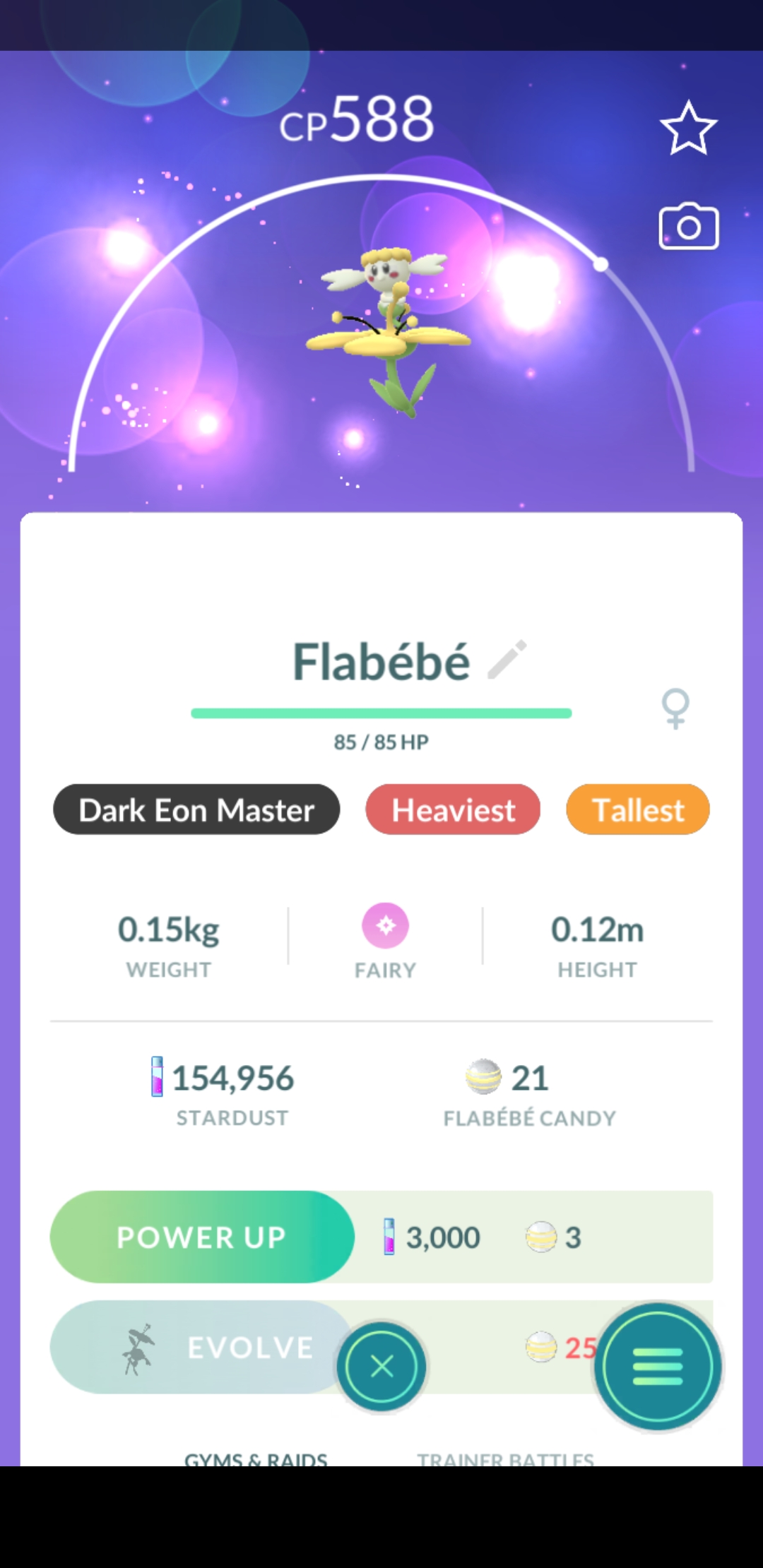
Task: Tap the Dark Eon Master tag
Action: pyautogui.click(x=196, y=809)
